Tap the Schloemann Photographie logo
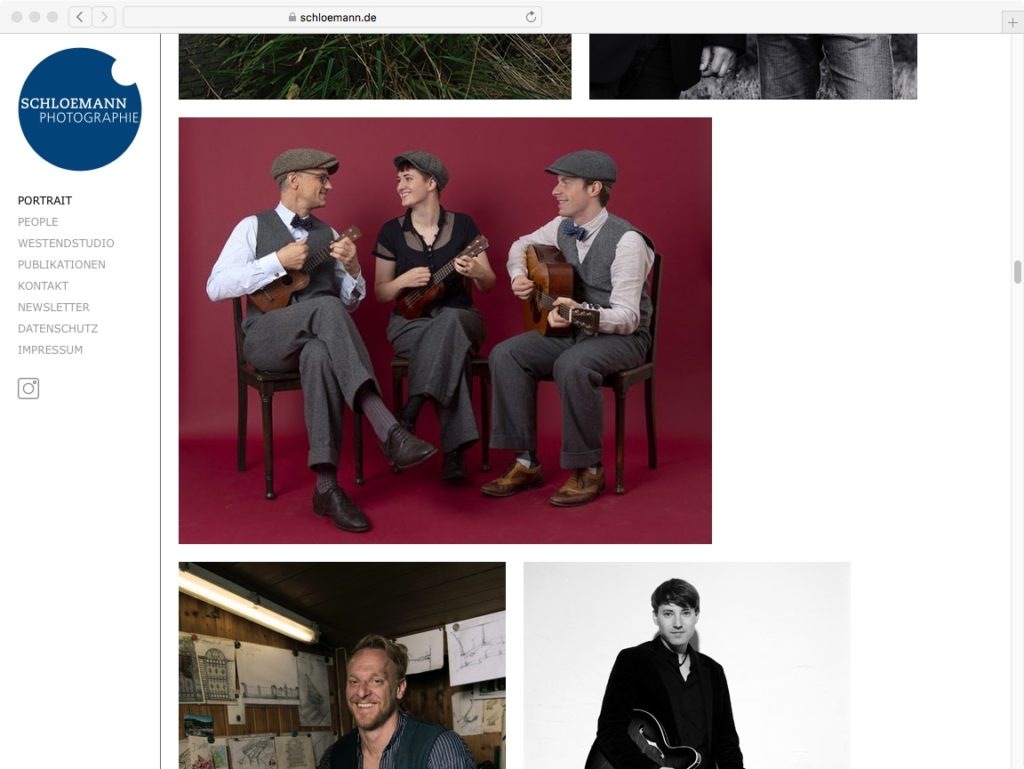 [x=79, y=109]
